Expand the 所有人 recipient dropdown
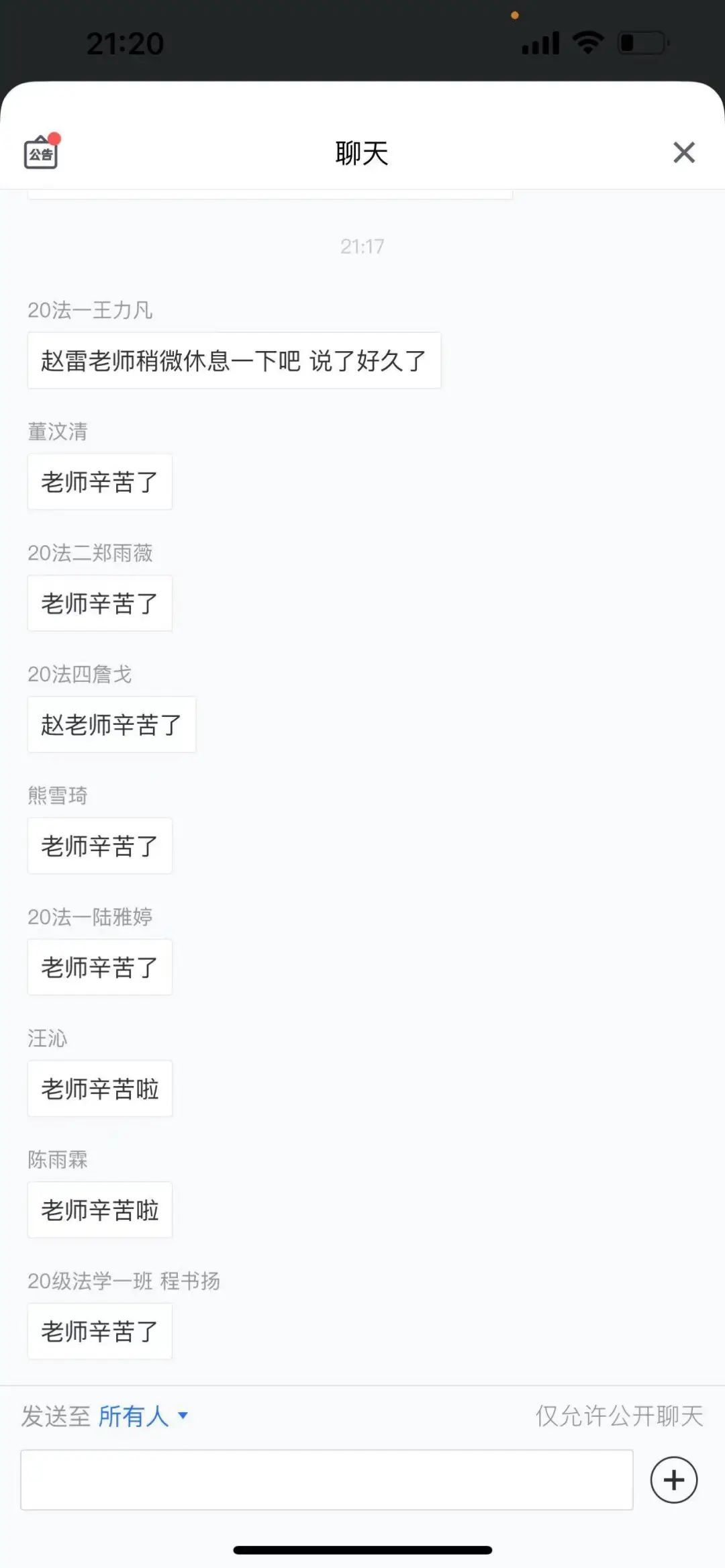This screenshot has height=1568, width=725. click(x=142, y=1416)
